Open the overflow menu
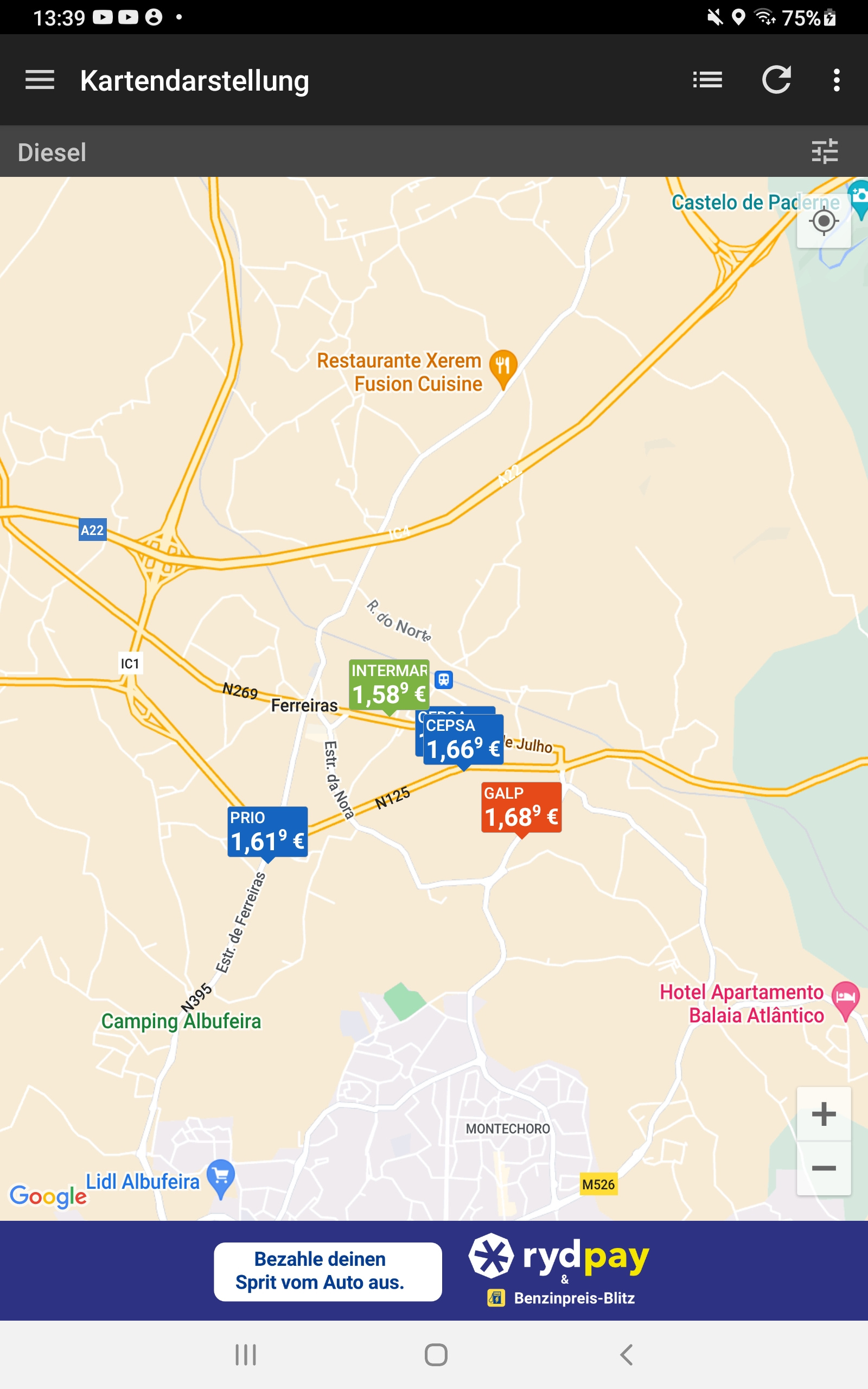This screenshot has width=868, height=1389. 837,80
